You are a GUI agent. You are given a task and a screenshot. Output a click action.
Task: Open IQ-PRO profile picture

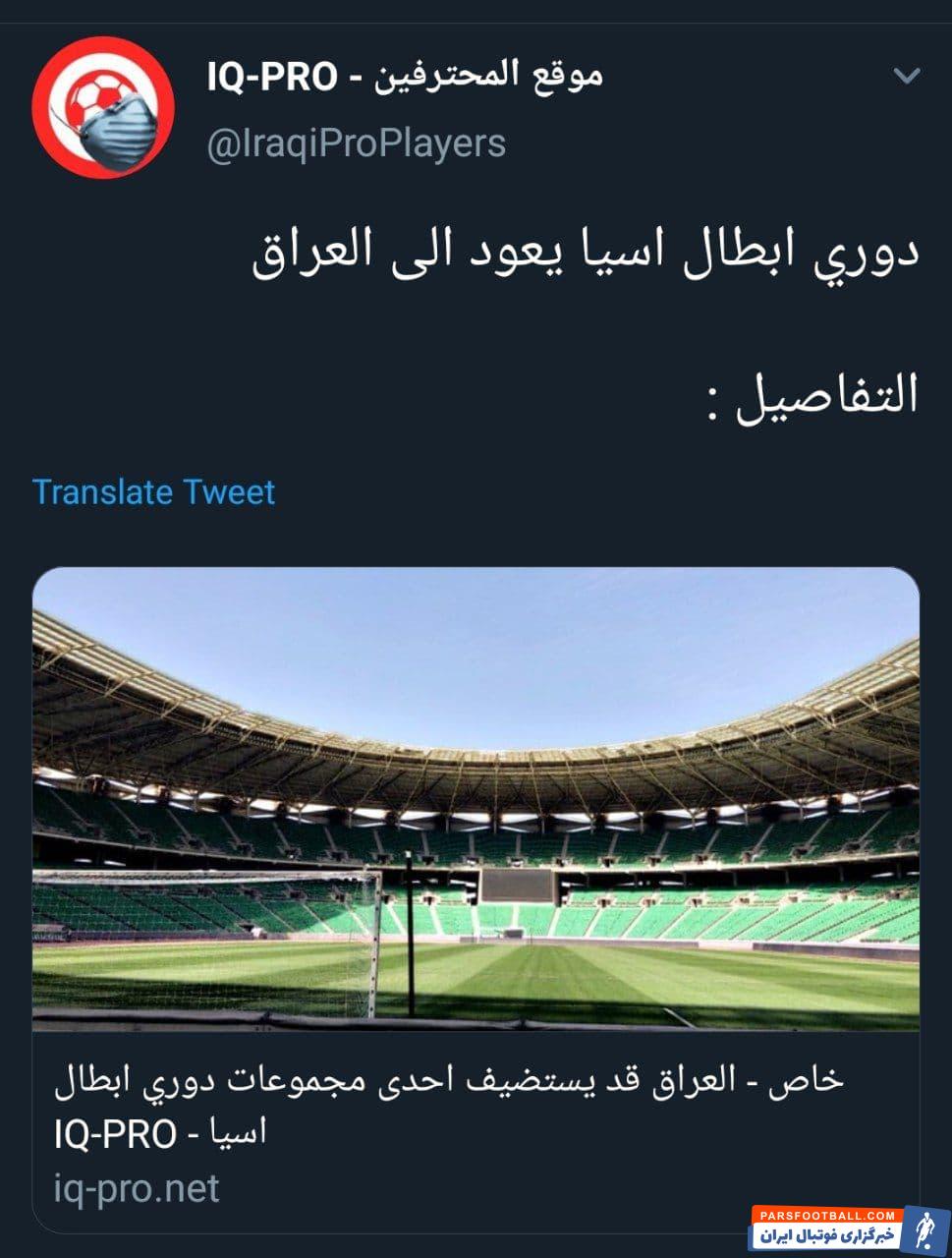click(x=103, y=107)
